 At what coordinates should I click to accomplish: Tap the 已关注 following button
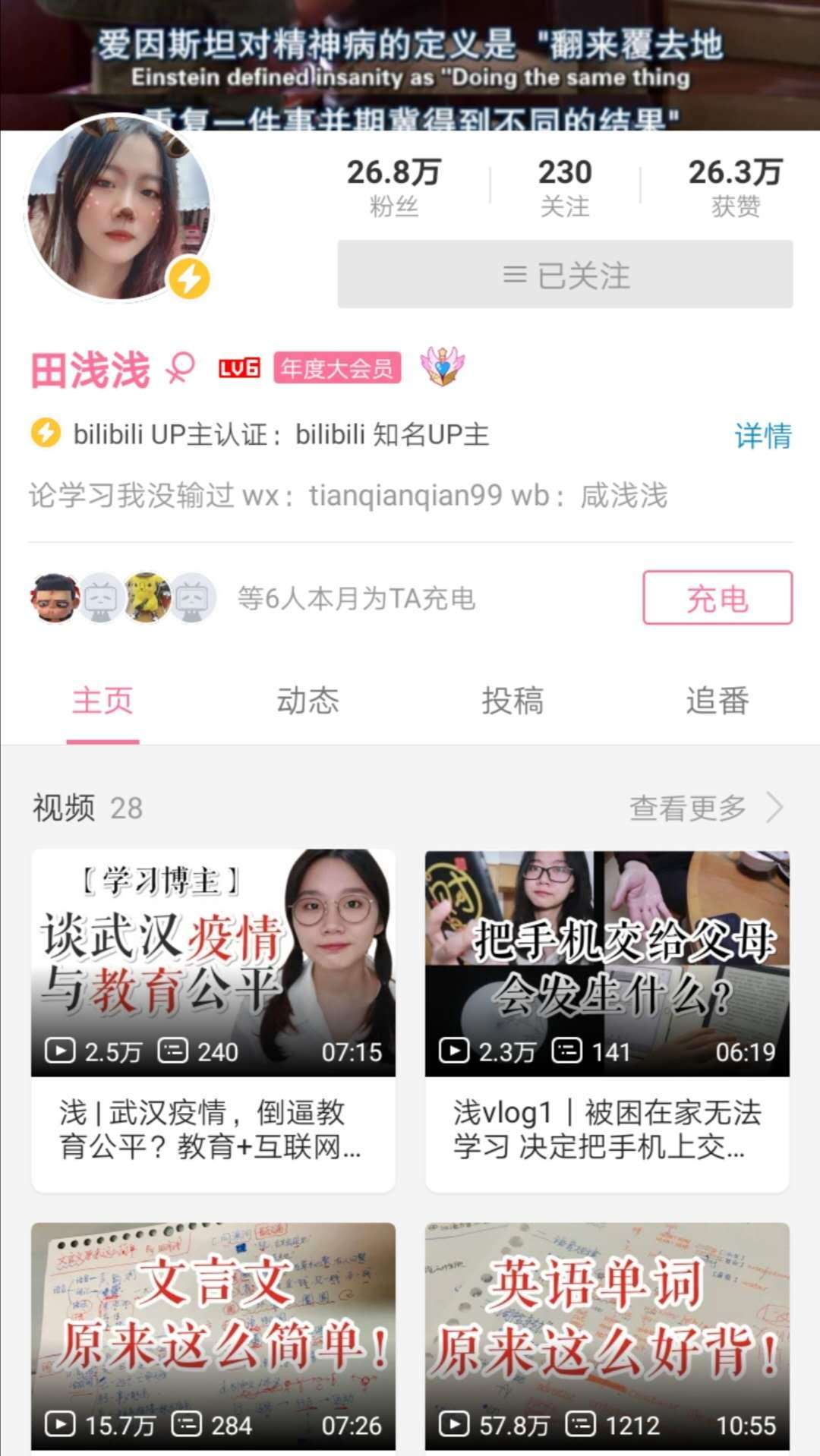point(565,275)
